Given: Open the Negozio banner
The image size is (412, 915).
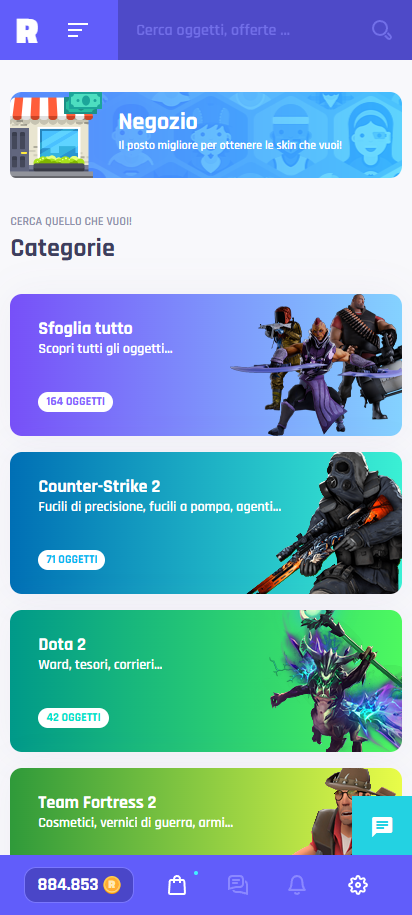Looking at the screenshot, I should coord(206,135).
